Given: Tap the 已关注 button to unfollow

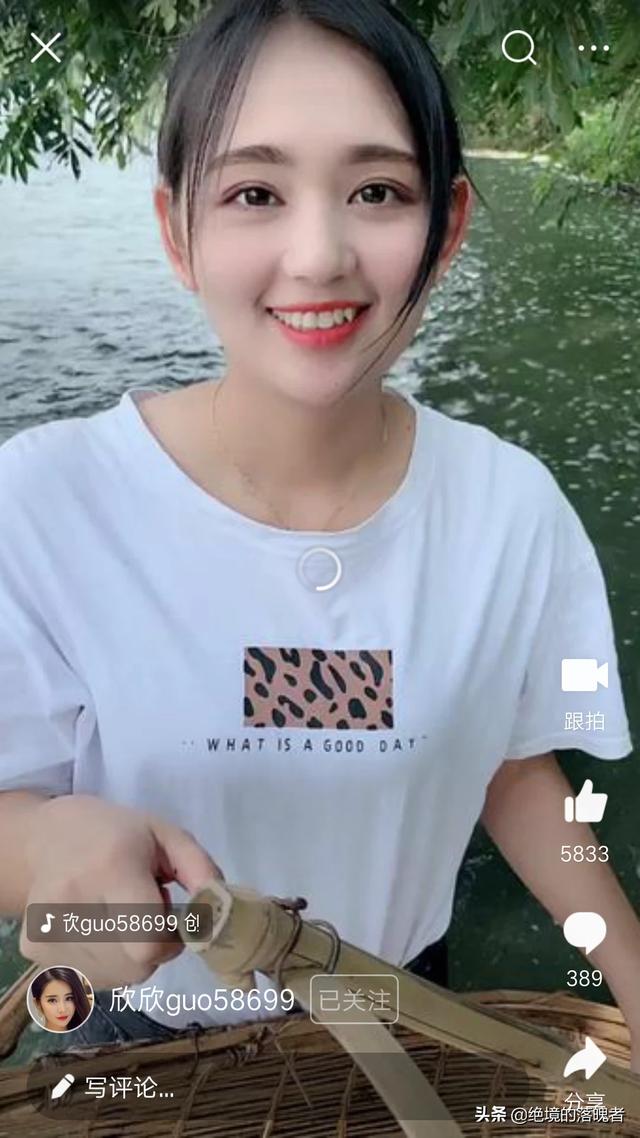Looking at the screenshot, I should (354, 999).
